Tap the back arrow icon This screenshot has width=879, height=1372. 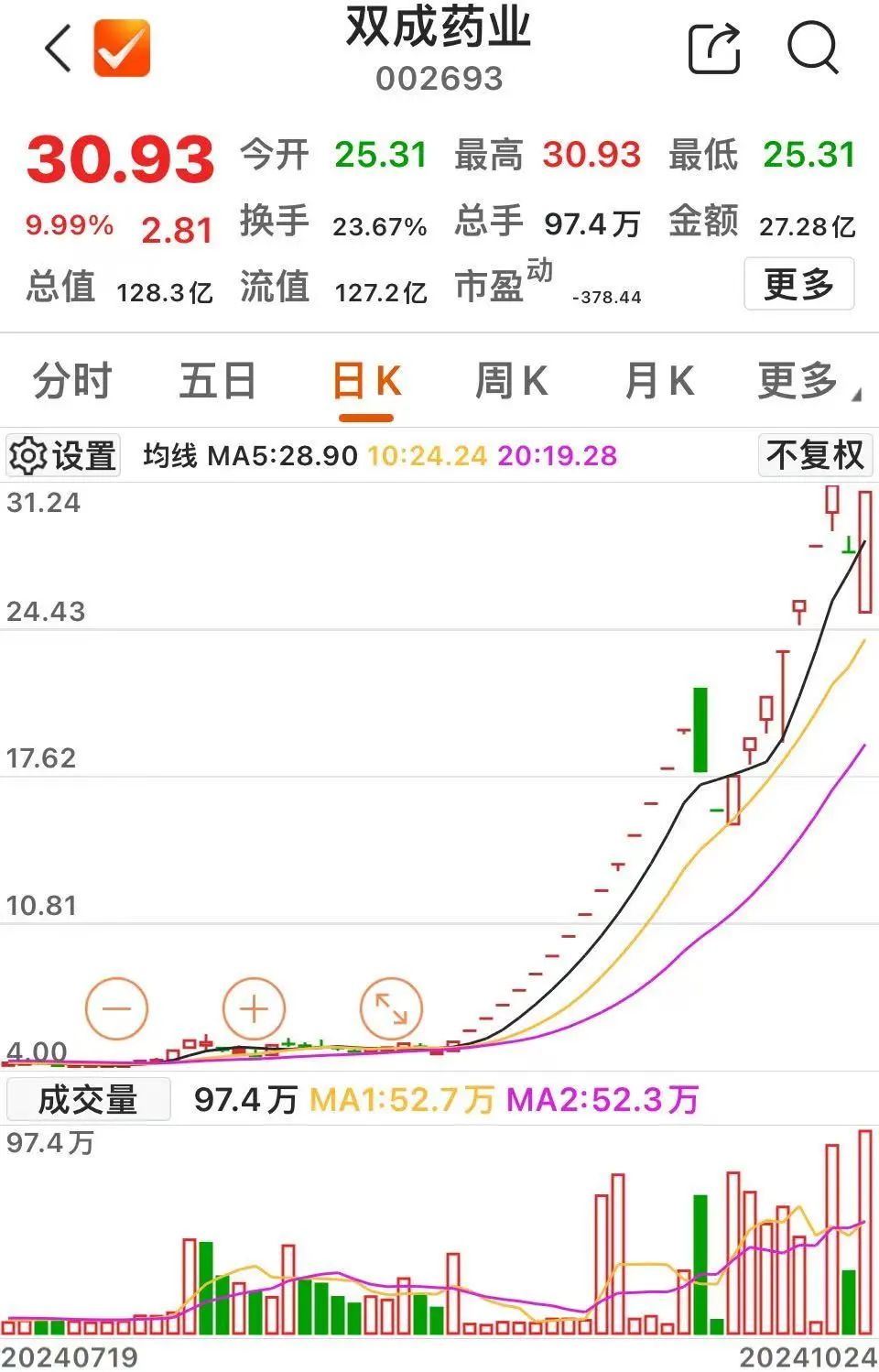point(57,48)
